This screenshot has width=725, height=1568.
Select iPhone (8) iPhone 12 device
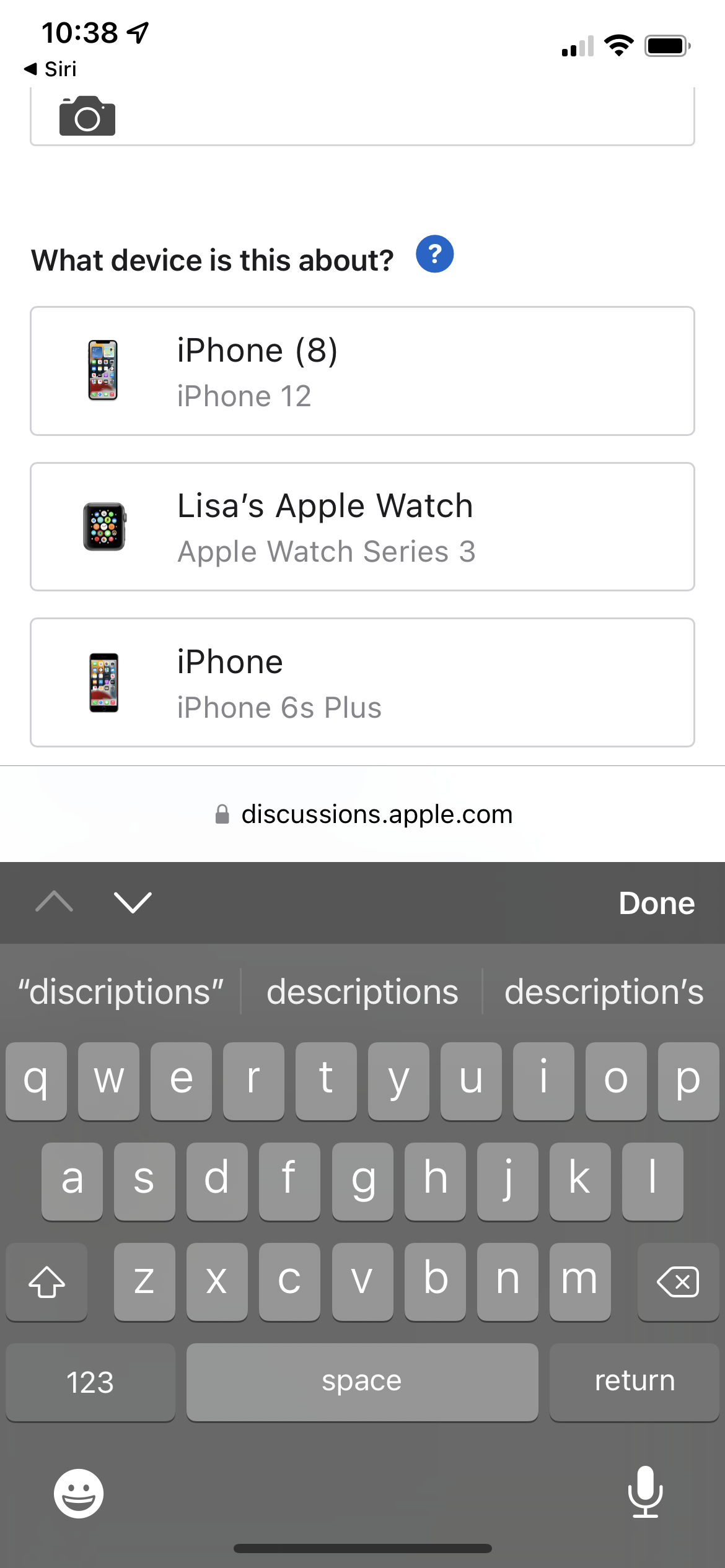pos(362,371)
